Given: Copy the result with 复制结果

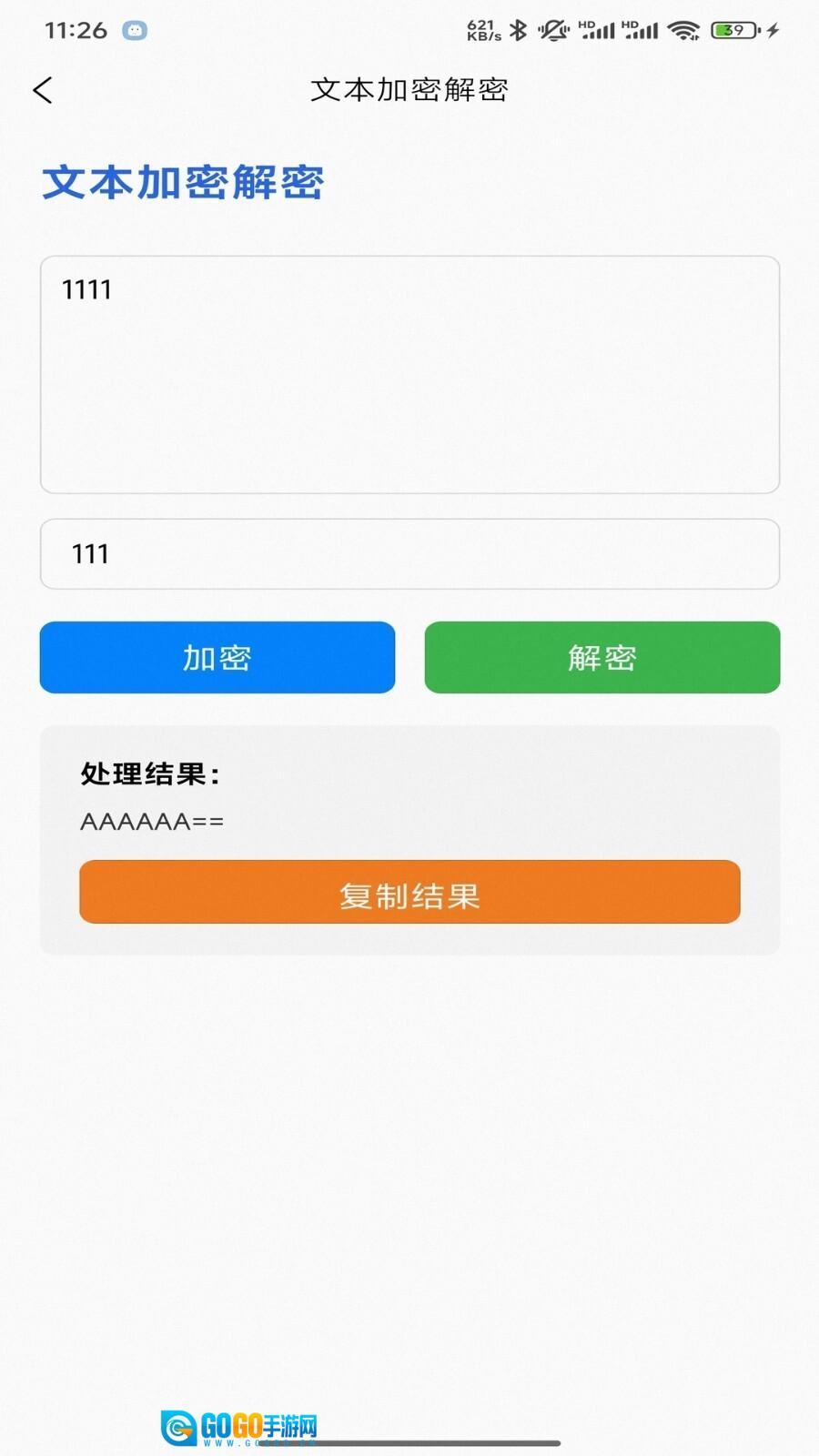Looking at the screenshot, I should (x=409, y=892).
